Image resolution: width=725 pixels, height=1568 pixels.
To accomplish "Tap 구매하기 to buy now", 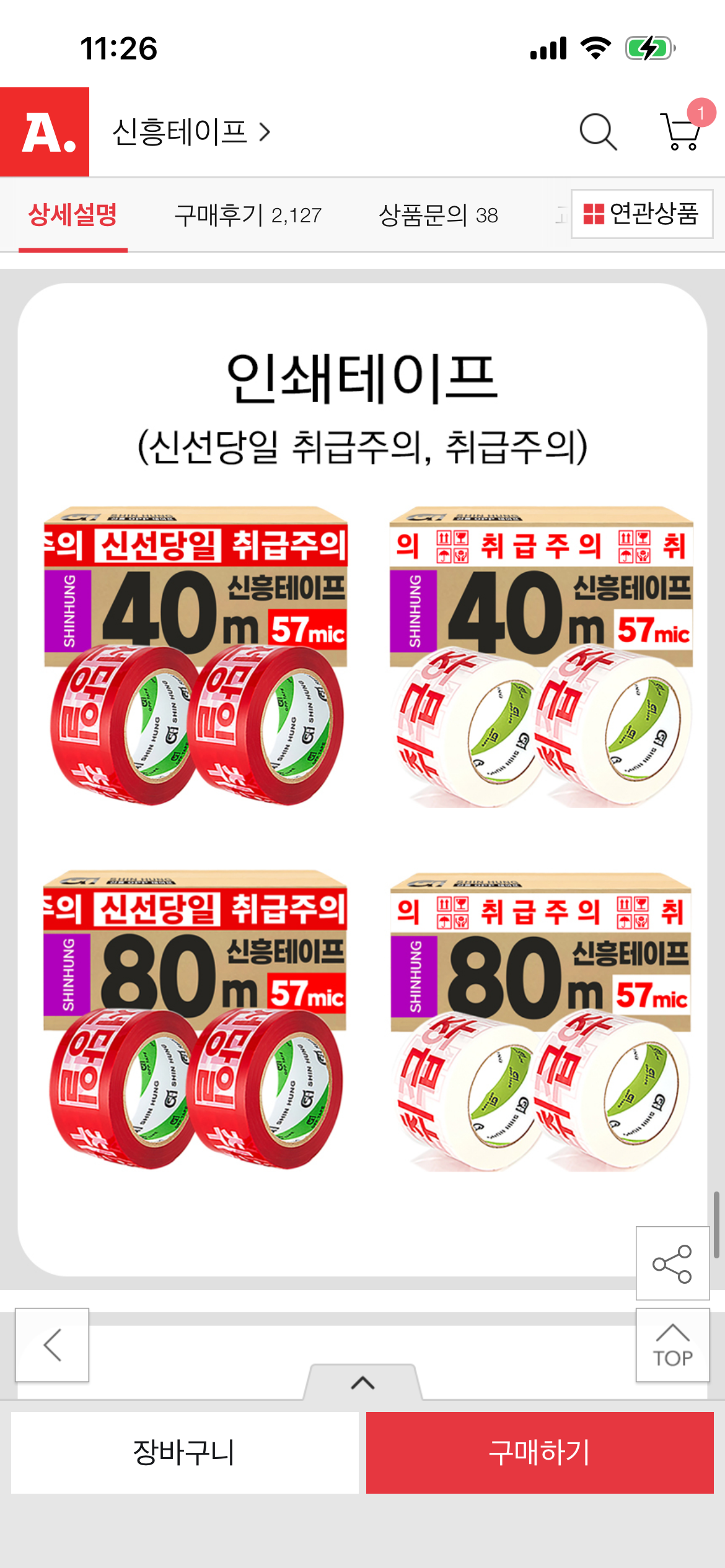I will [540, 1452].
